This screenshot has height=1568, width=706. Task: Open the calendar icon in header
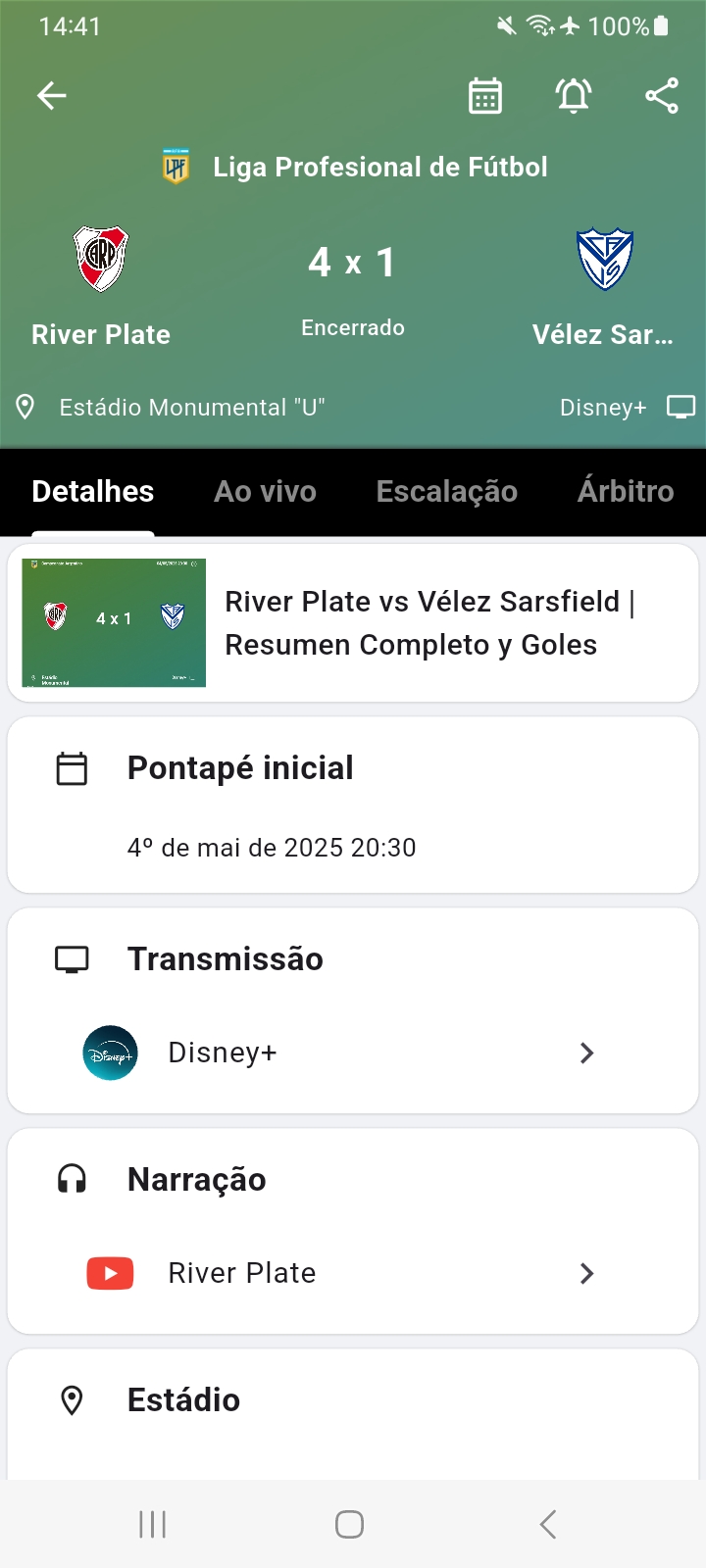[485, 95]
